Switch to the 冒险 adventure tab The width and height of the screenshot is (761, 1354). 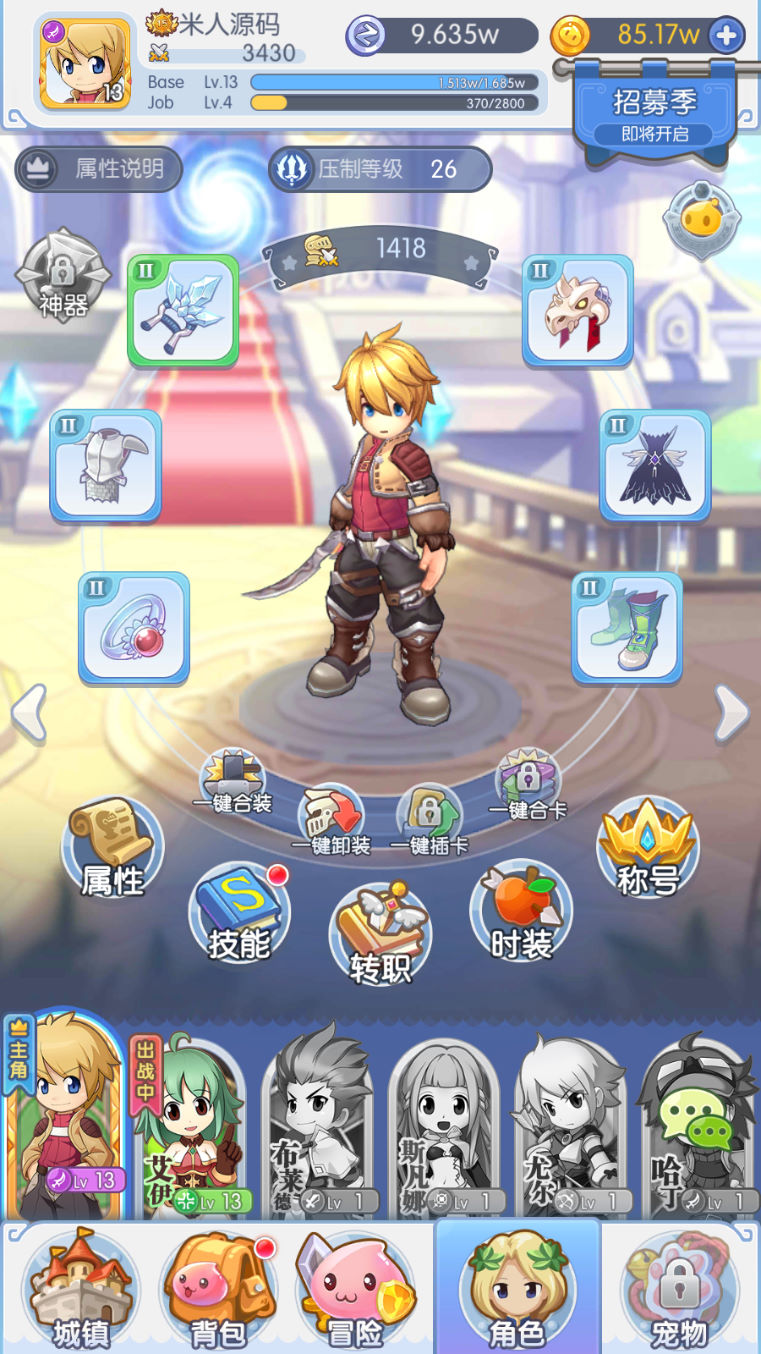point(356,1288)
